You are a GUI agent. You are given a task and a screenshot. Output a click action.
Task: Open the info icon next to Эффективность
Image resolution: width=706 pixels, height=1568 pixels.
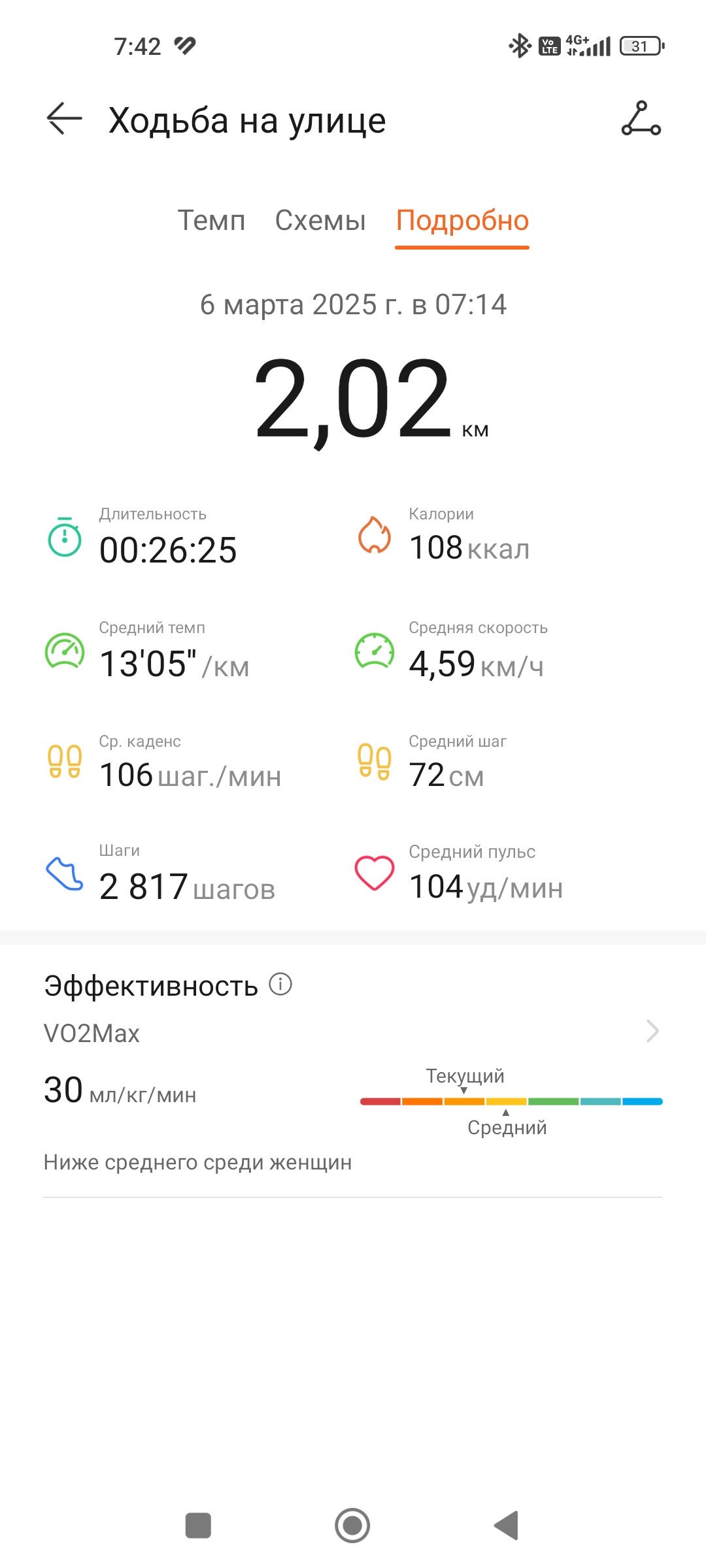click(x=280, y=984)
